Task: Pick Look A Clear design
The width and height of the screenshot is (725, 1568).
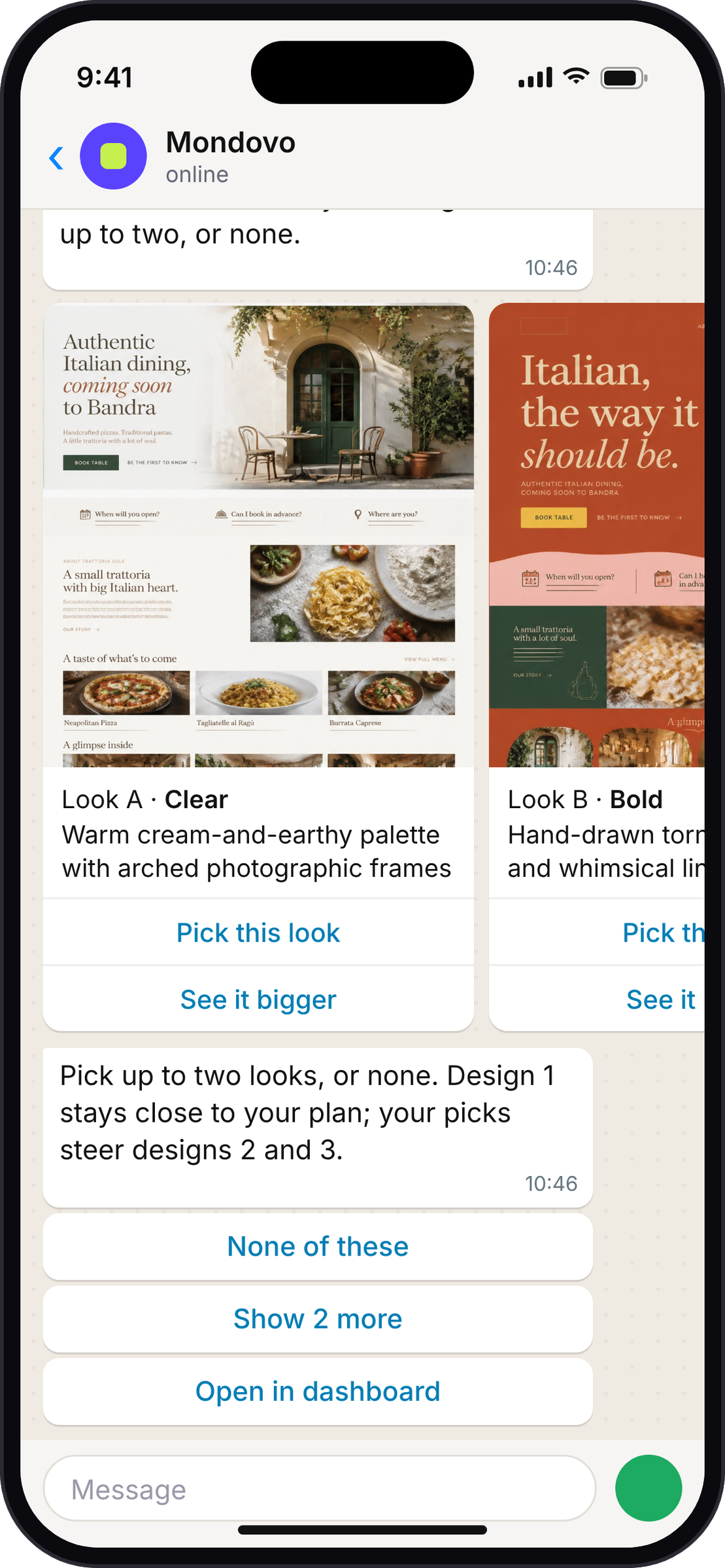Action: [x=258, y=932]
